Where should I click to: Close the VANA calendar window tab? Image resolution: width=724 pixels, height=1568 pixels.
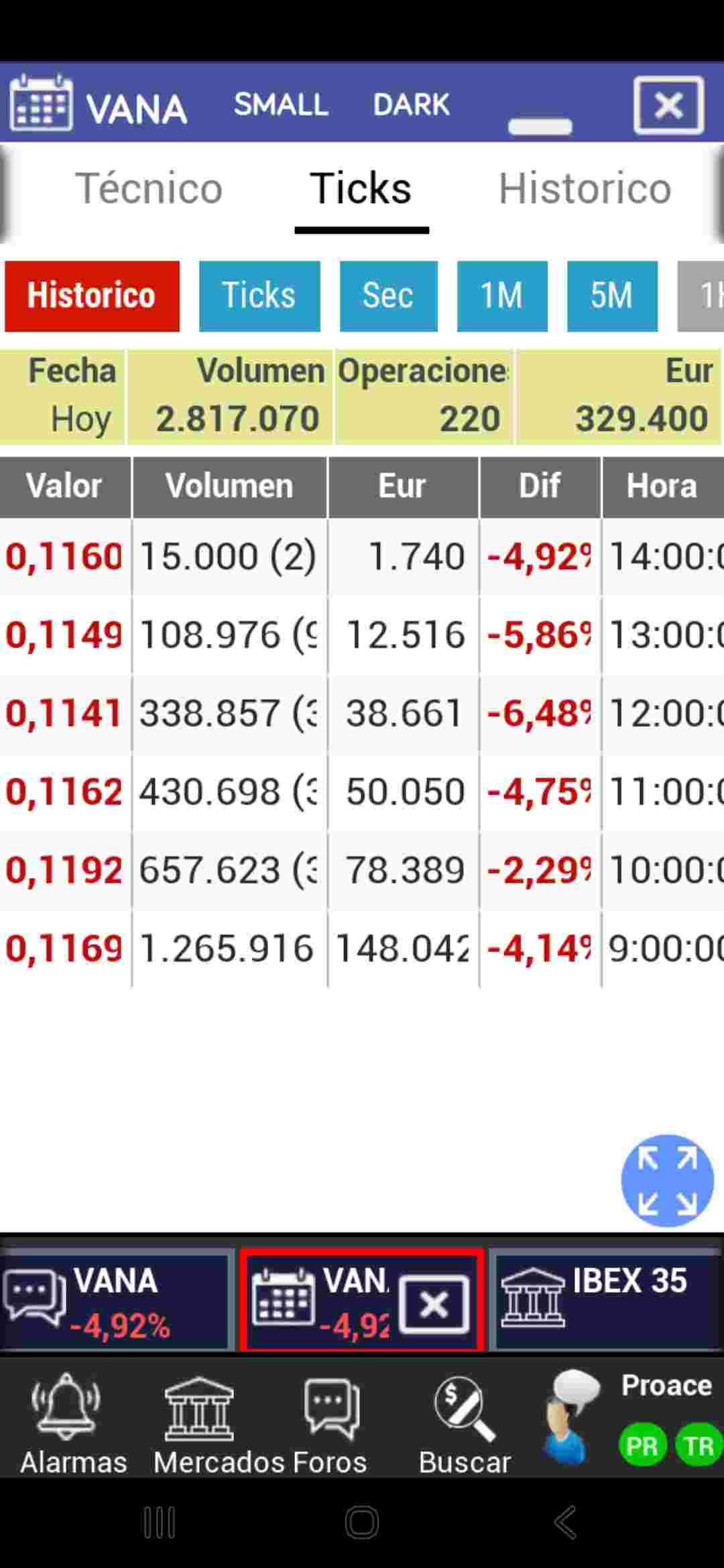(x=434, y=1304)
